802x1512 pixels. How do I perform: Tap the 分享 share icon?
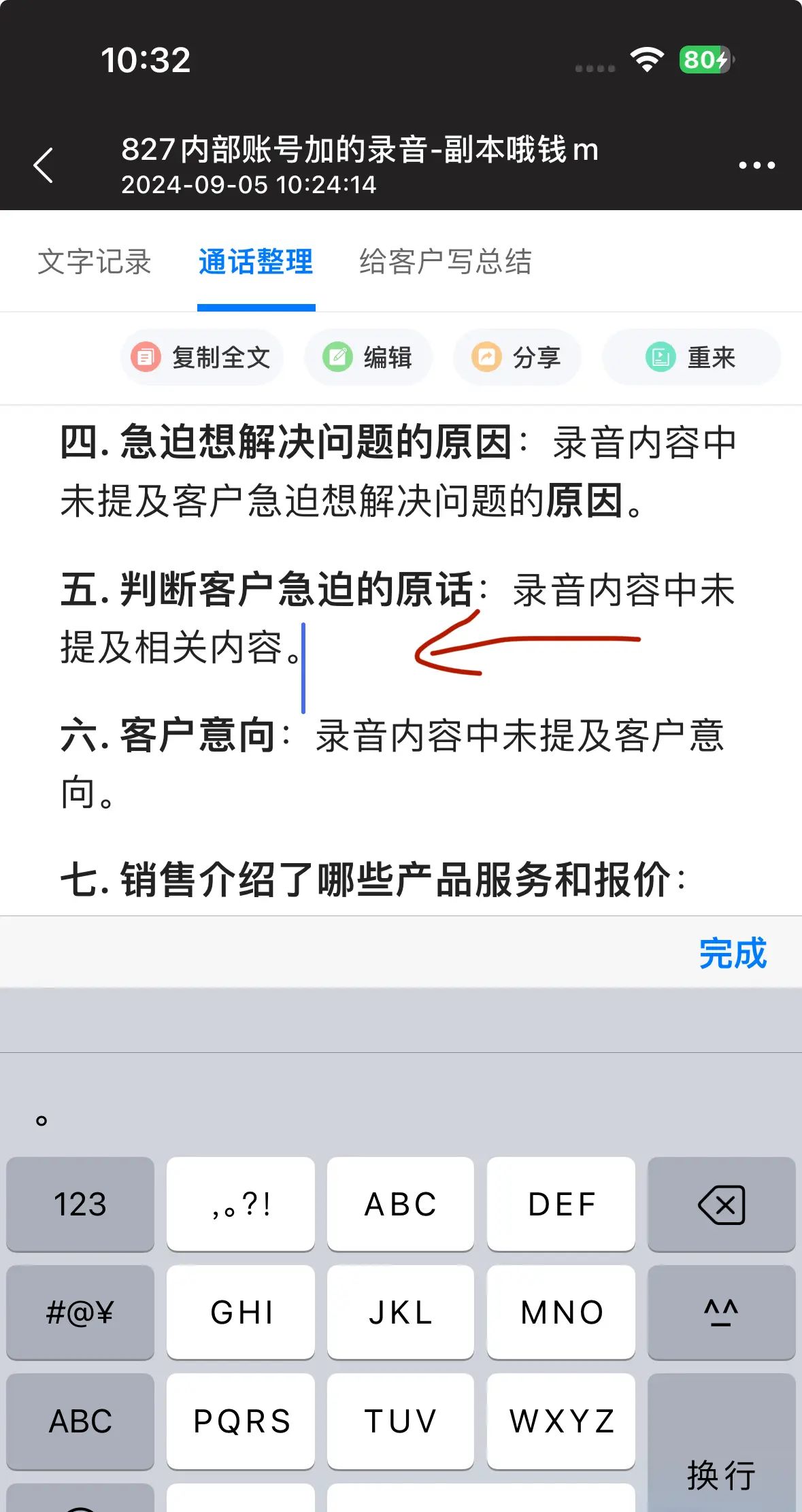(486, 357)
